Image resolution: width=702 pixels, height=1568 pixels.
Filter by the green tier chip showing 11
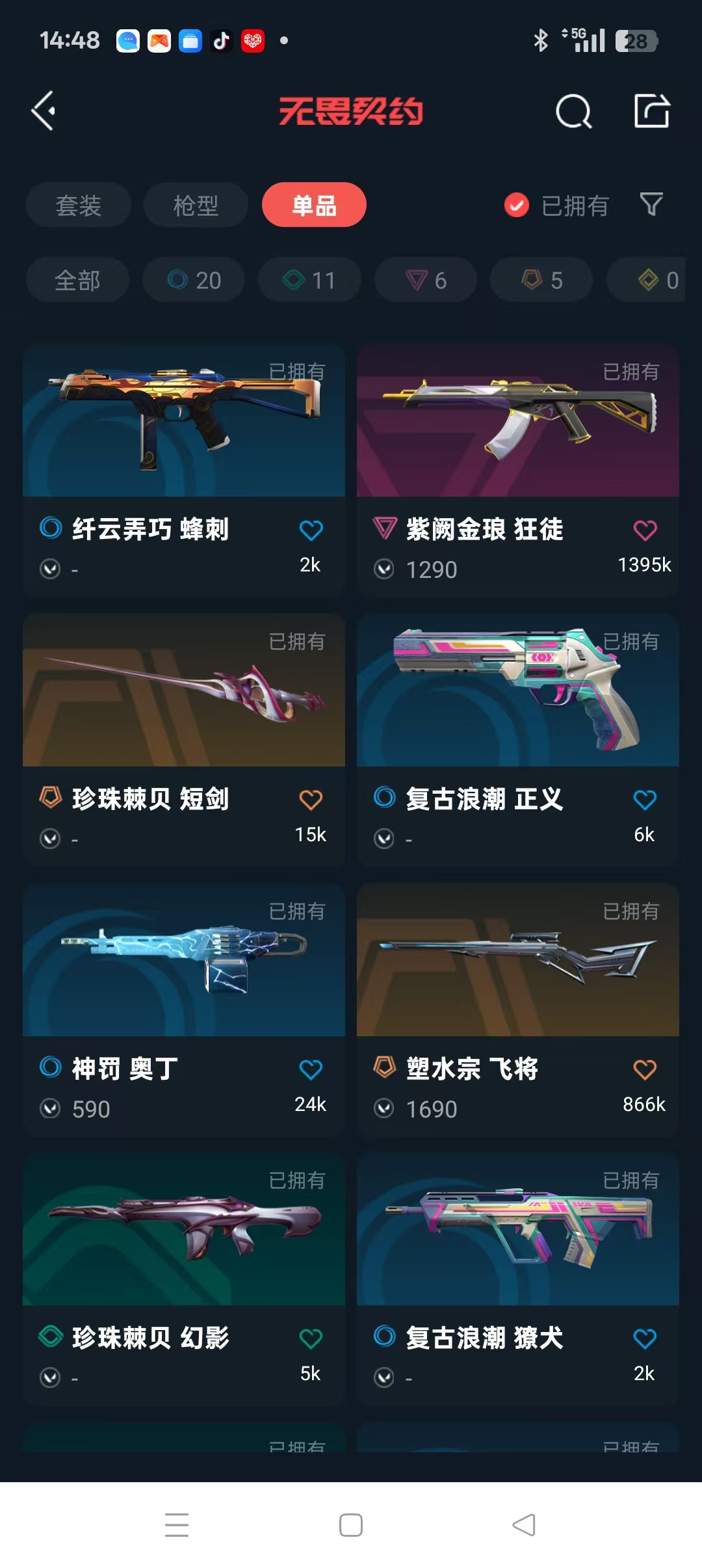(309, 280)
